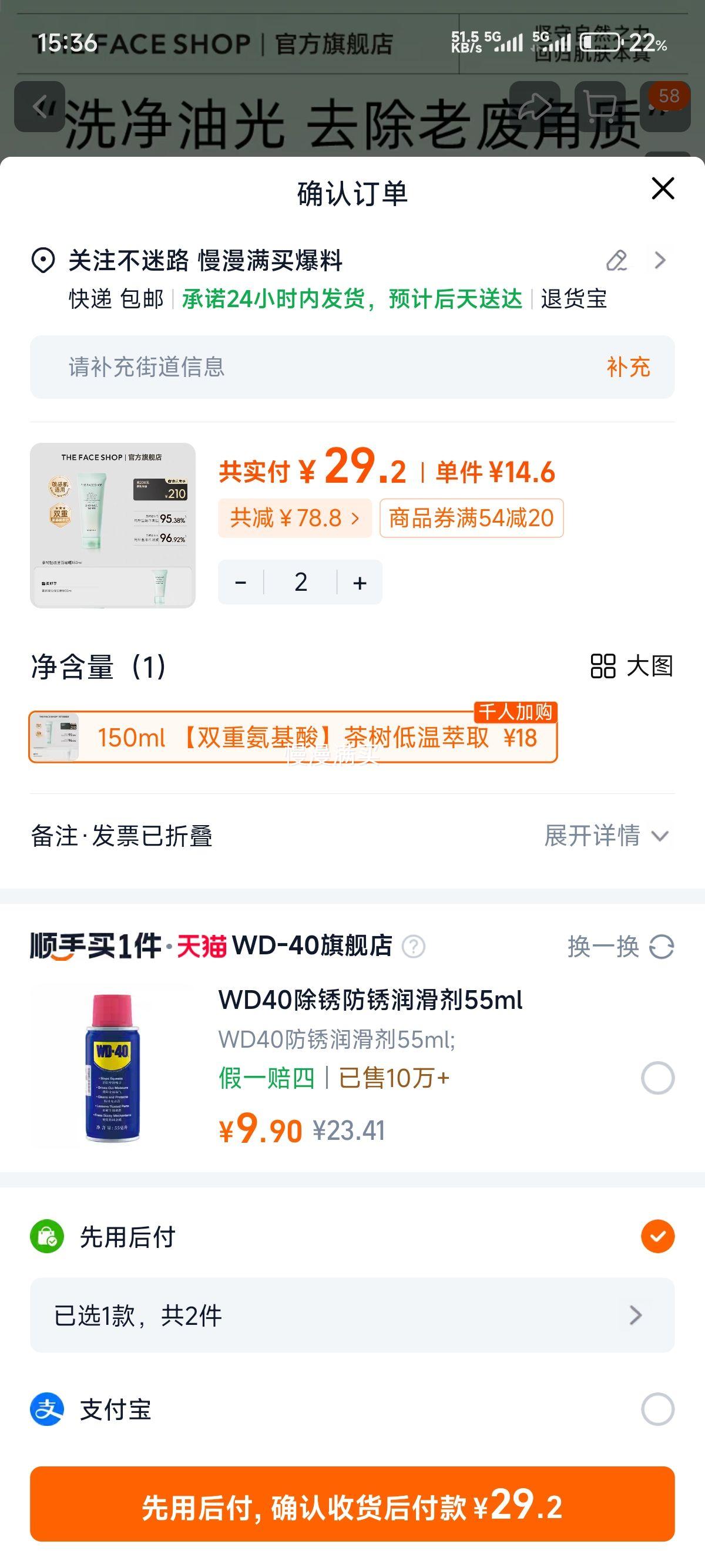Decrease quantity with the minus button

click(240, 582)
